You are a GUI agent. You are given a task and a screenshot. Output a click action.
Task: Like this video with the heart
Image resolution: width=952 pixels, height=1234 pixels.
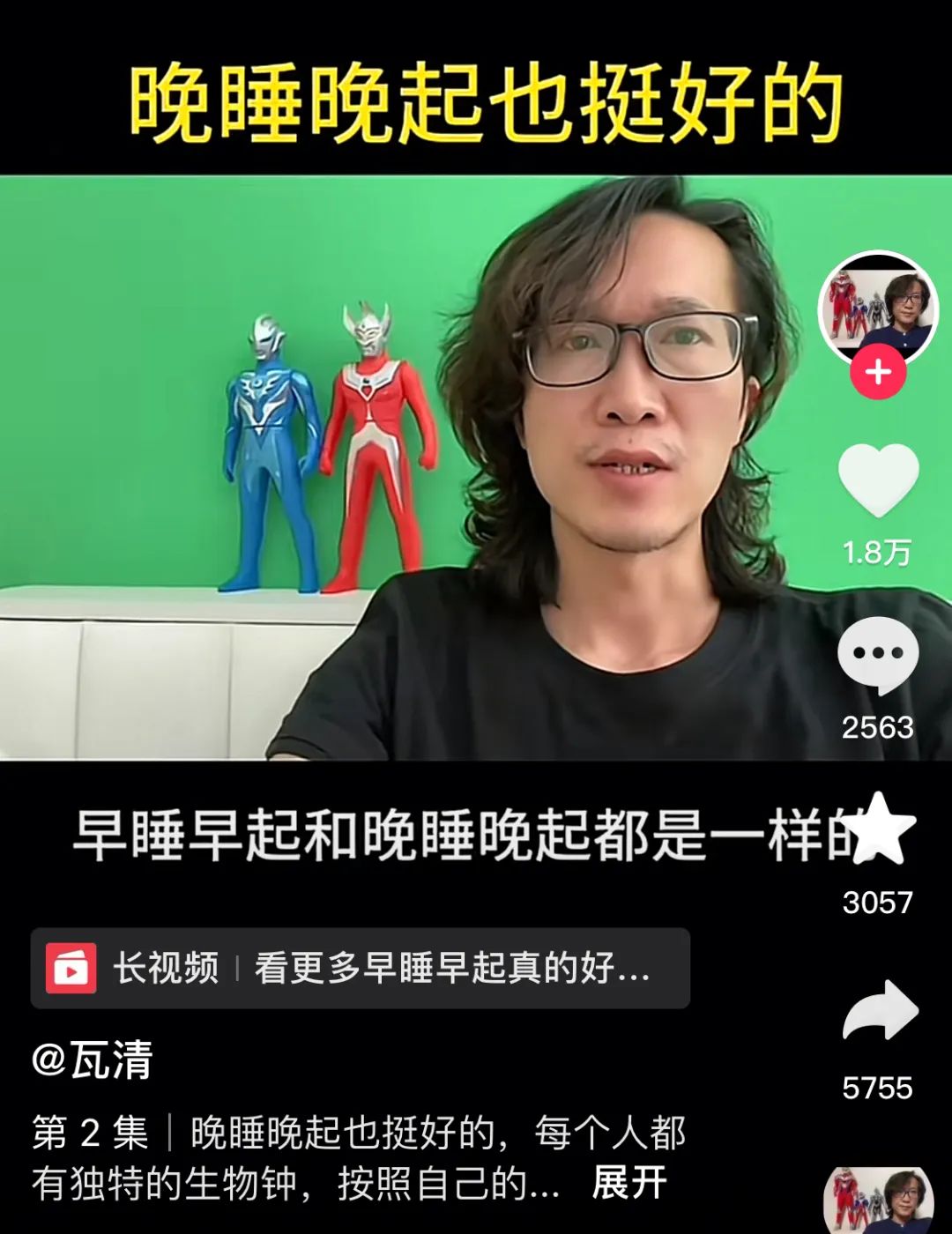tap(878, 480)
